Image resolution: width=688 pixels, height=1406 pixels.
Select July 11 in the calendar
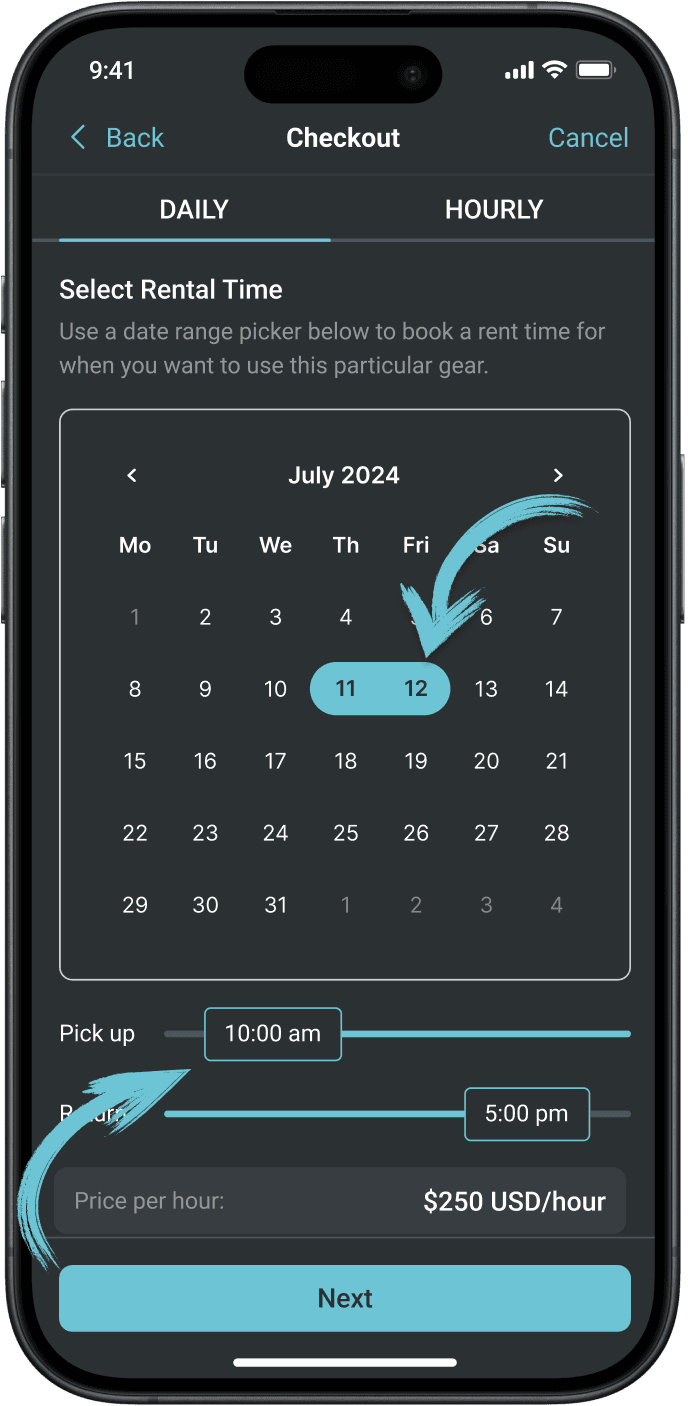pos(346,689)
